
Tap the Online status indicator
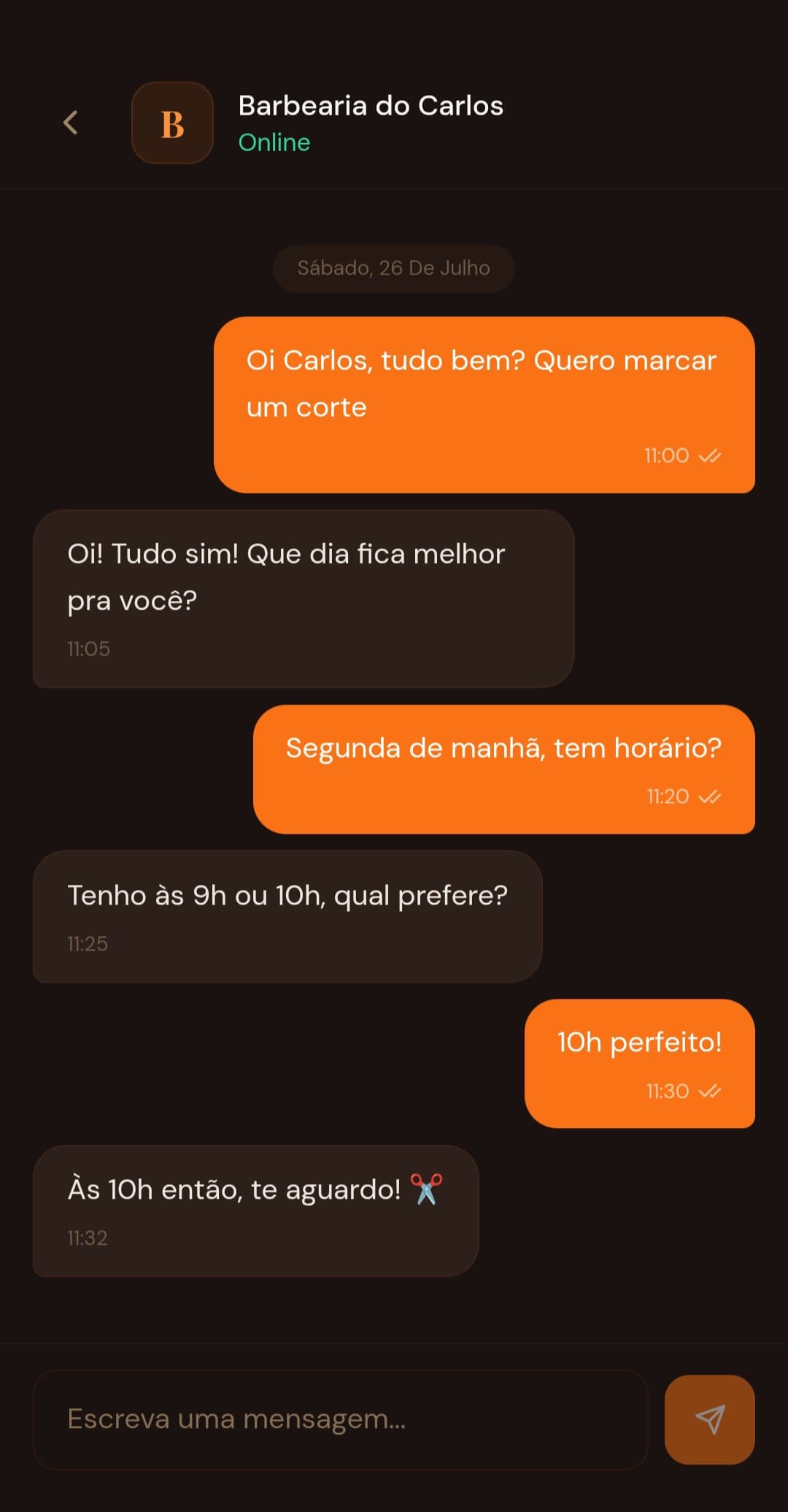click(x=274, y=143)
